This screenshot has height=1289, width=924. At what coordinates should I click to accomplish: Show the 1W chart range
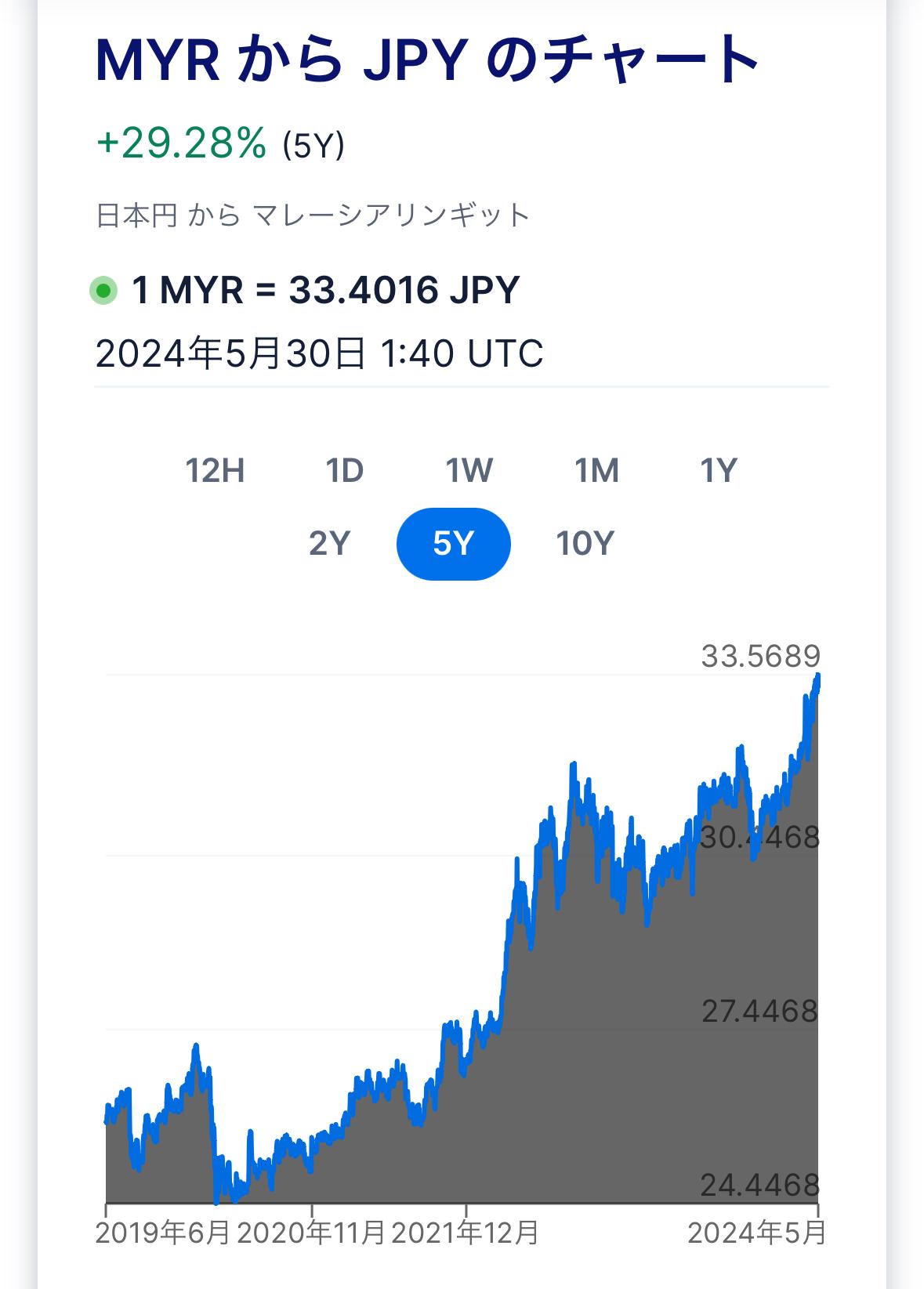point(469,471)
